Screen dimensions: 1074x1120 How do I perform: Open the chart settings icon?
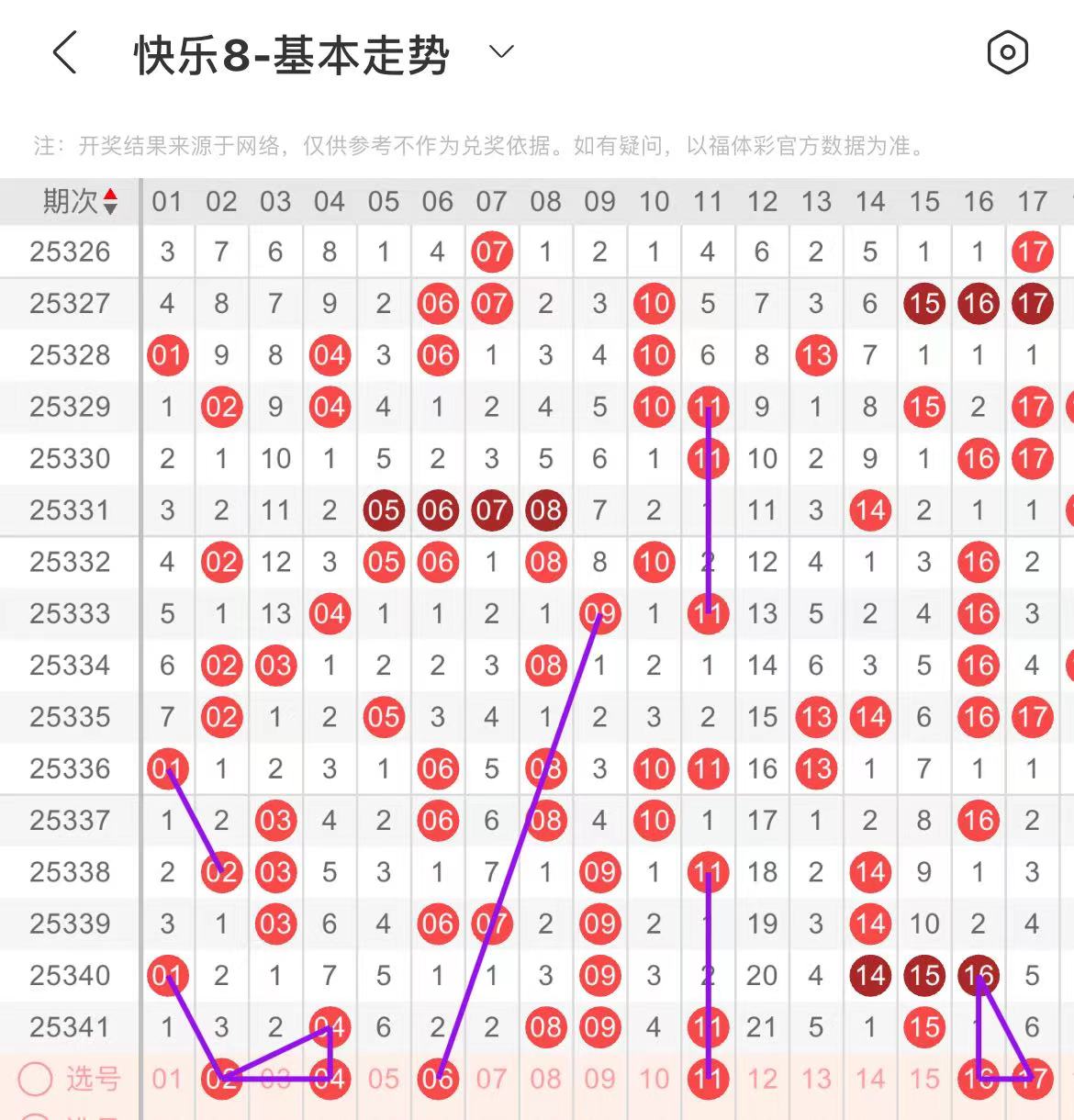(1007, 52)
